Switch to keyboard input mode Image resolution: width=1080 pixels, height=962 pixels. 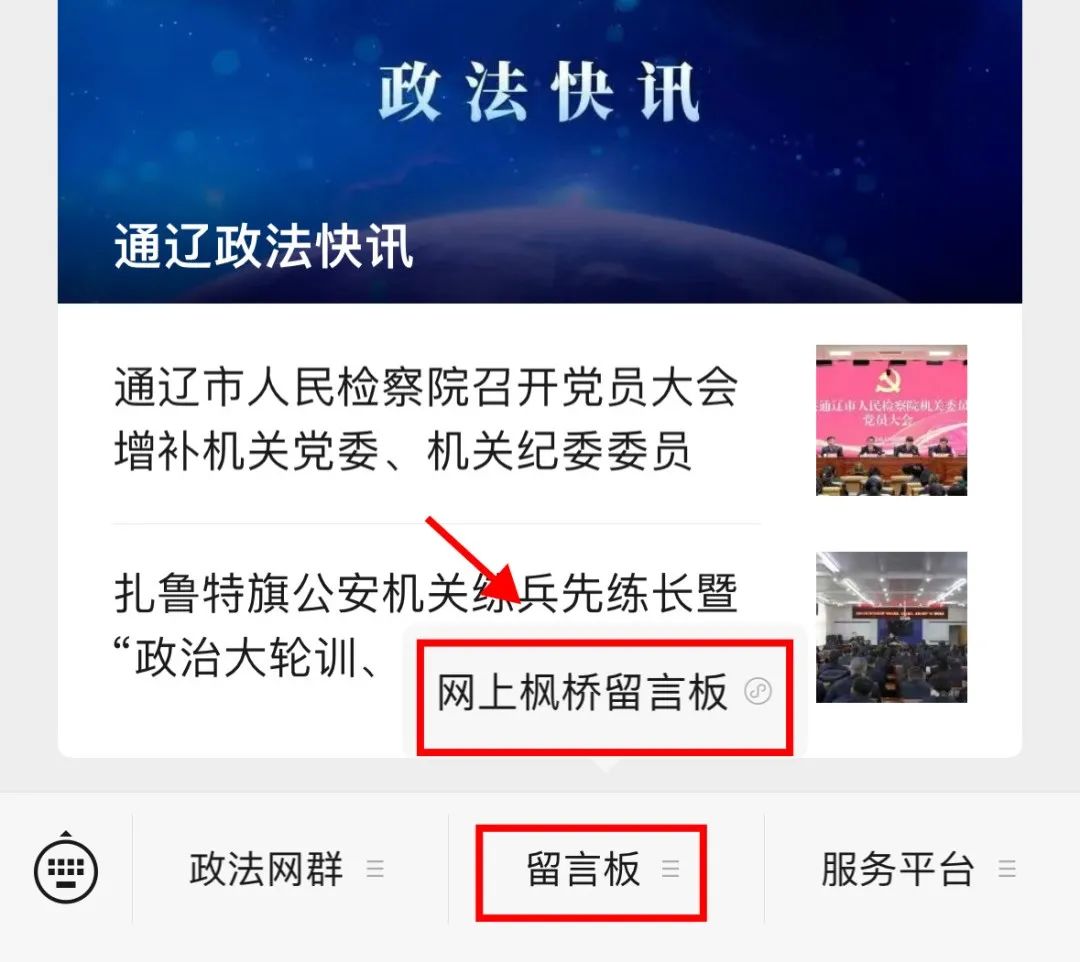point(66,868)
